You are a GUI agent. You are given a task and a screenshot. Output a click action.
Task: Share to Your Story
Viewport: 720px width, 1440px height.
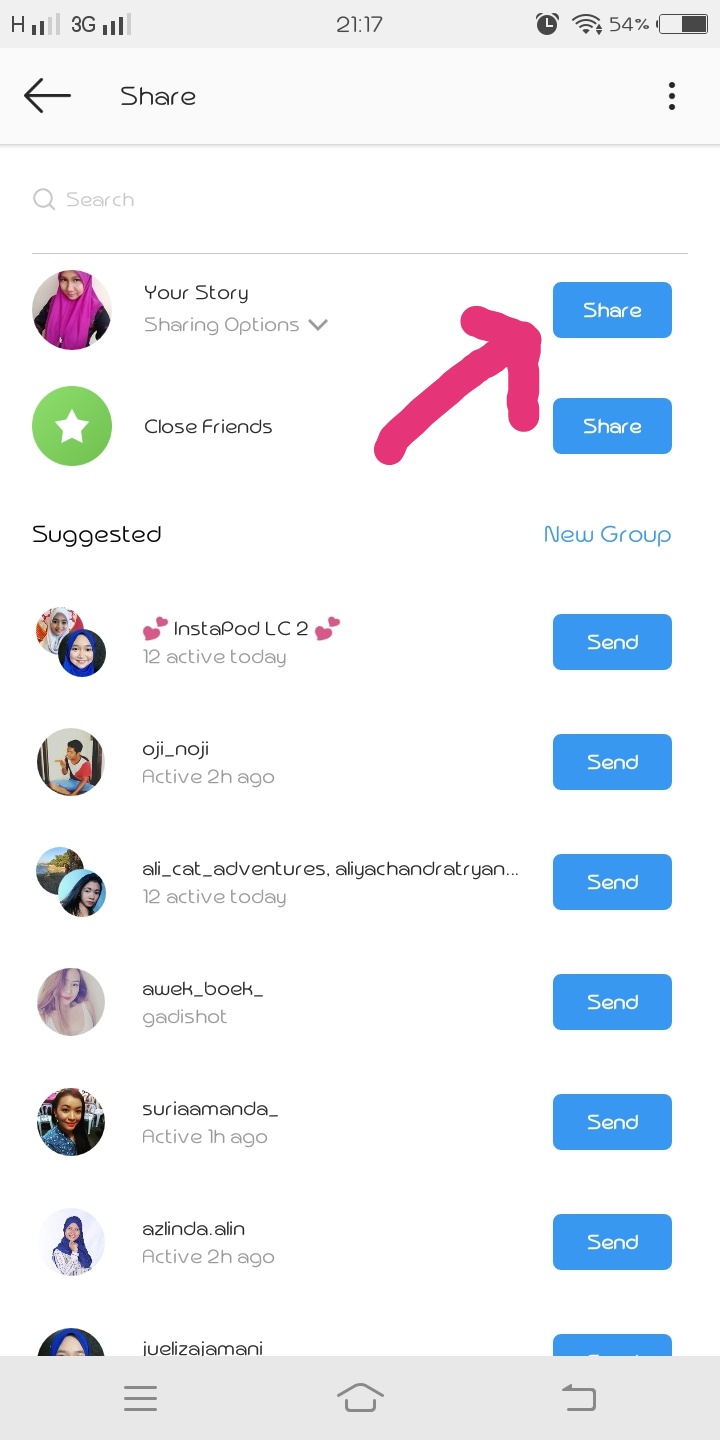(x=612, y=310)
